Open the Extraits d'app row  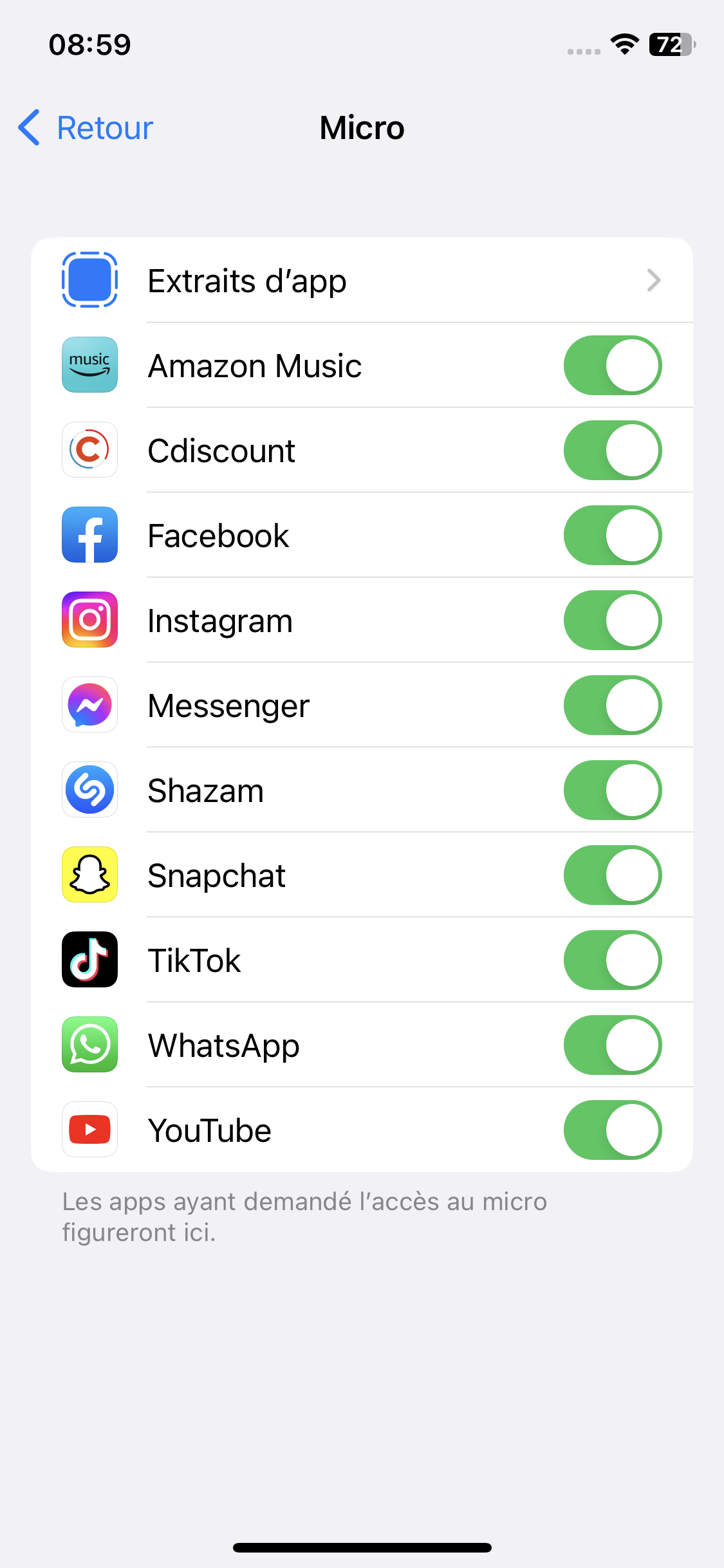click(362, 281)
